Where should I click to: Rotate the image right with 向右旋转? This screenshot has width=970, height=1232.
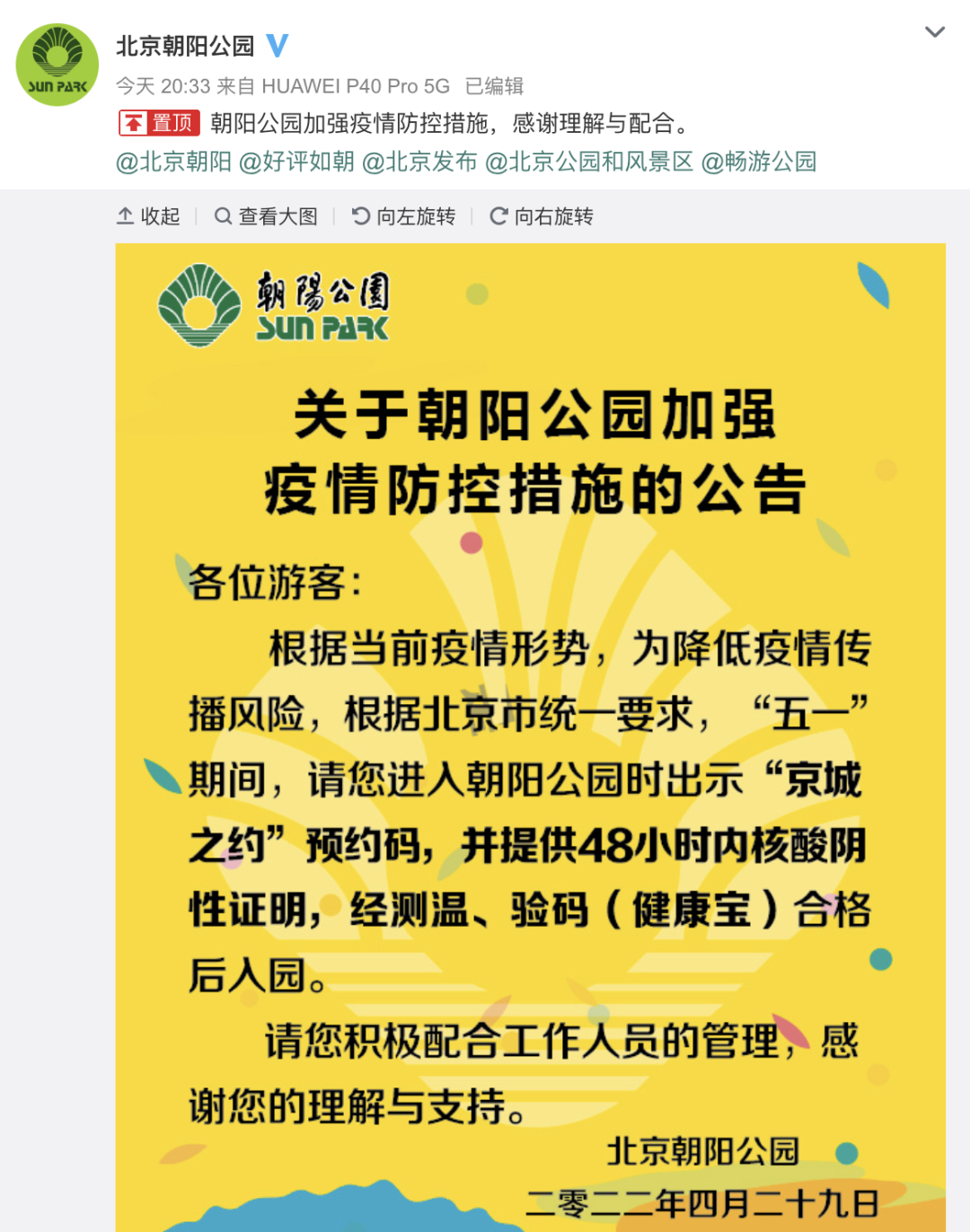click(x=542, y=216)
